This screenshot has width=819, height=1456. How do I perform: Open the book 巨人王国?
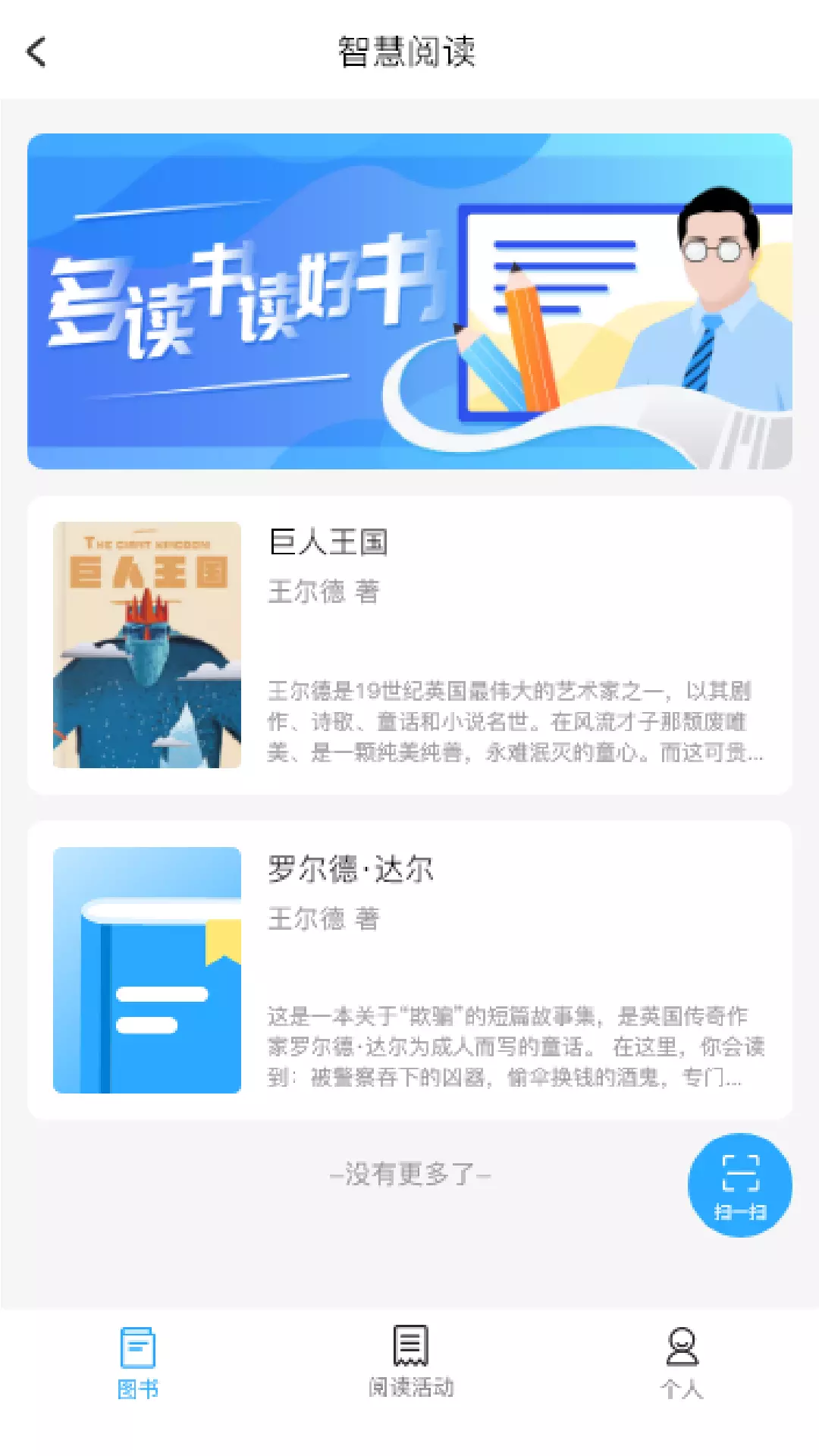[409, 645]
